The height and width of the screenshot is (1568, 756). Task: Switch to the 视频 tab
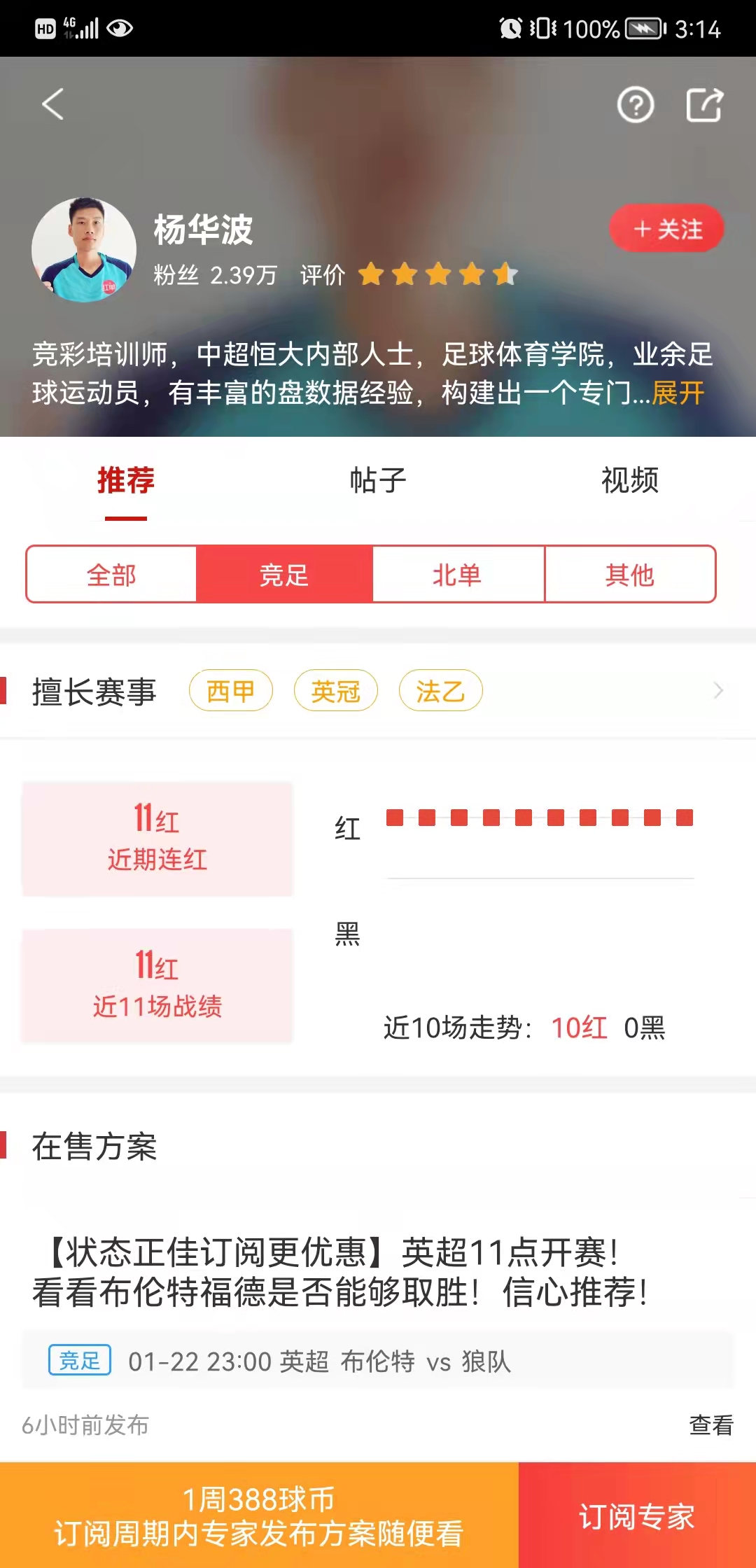pos(629,481)
